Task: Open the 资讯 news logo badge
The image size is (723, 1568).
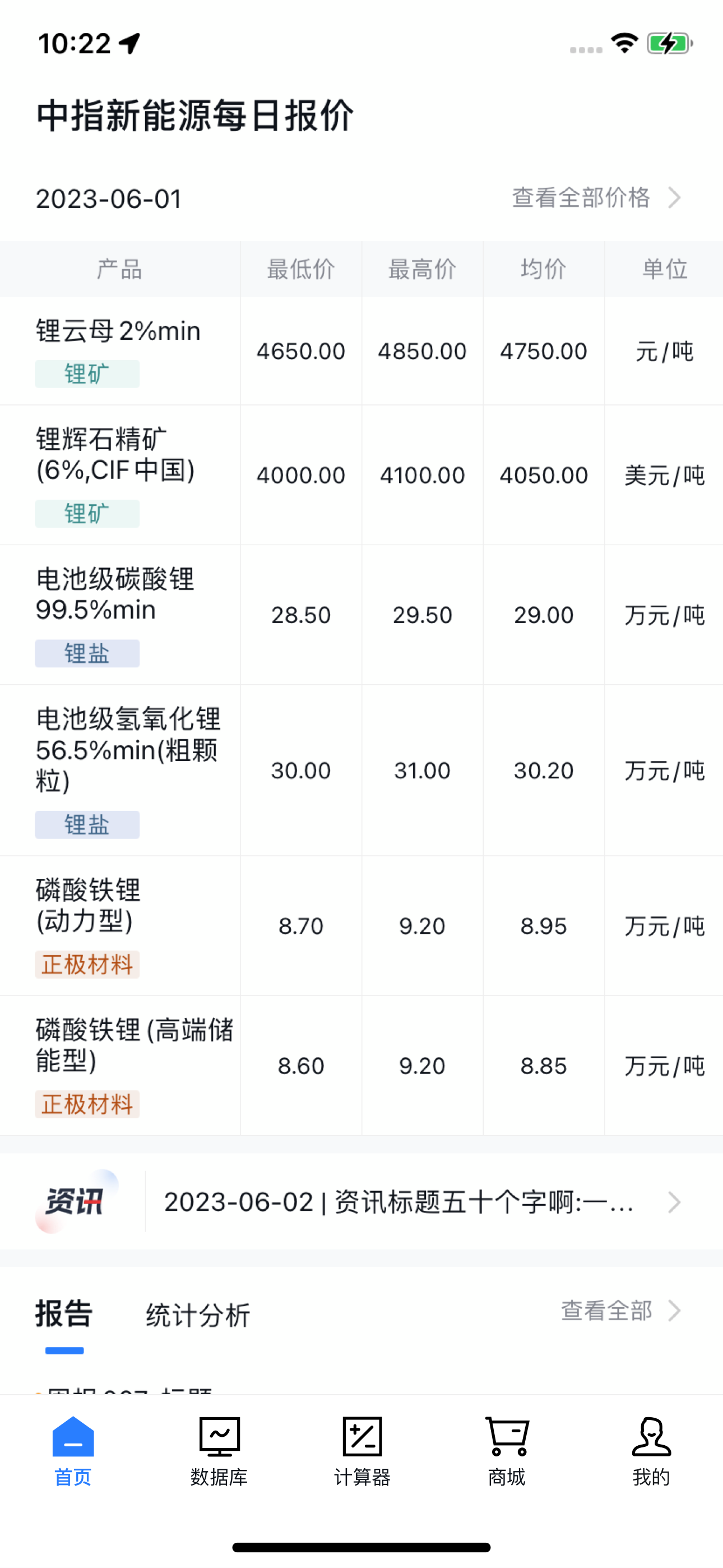Action: click(x=74, y=1200)
